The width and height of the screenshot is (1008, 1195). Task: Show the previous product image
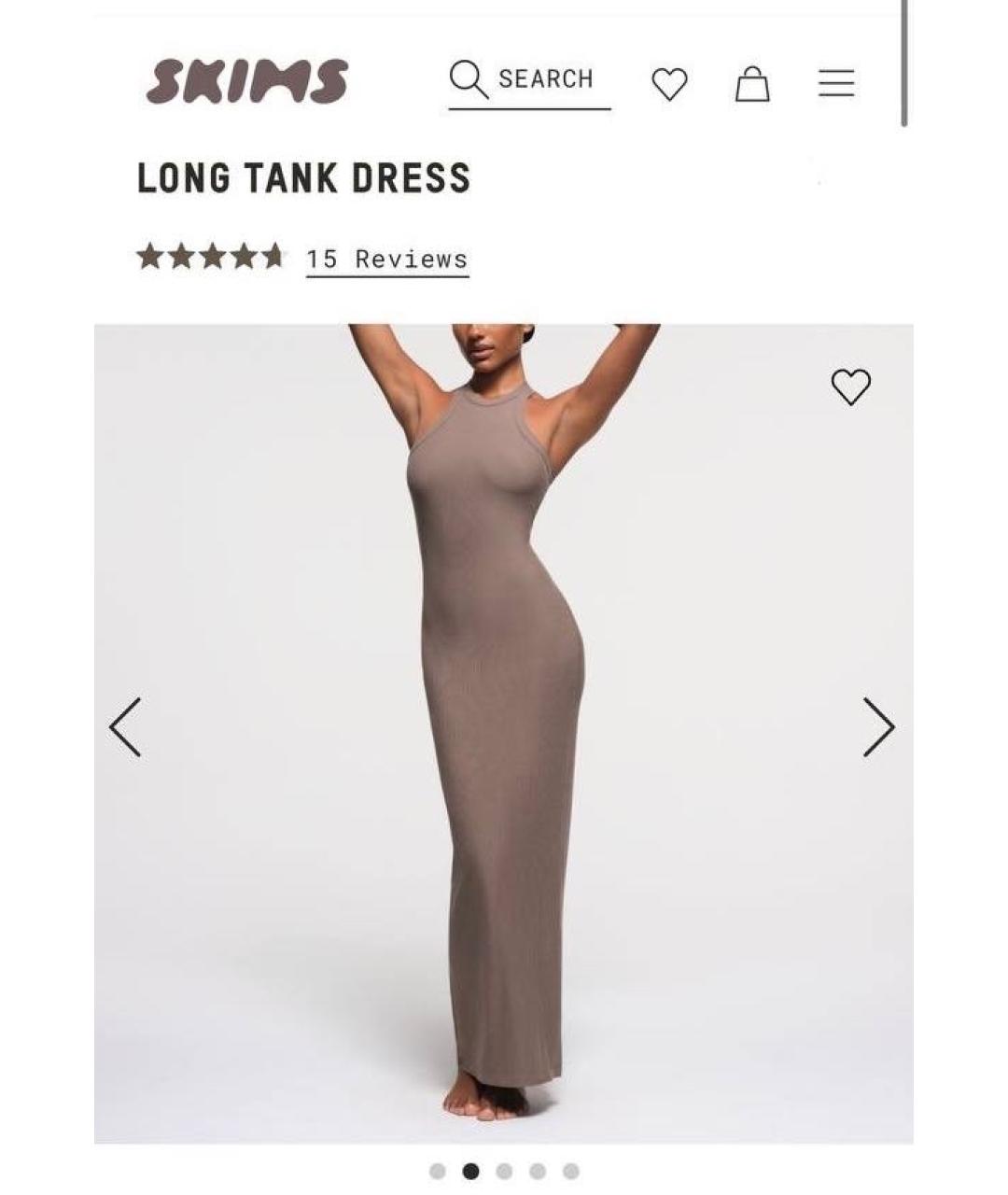click(126, 726)
